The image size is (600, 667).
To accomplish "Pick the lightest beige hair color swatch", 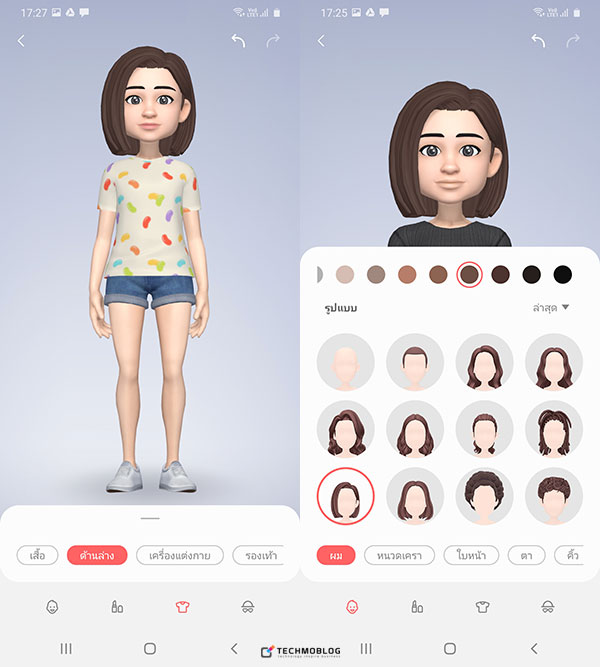I will pyautogui.click(x=345, y=274).
